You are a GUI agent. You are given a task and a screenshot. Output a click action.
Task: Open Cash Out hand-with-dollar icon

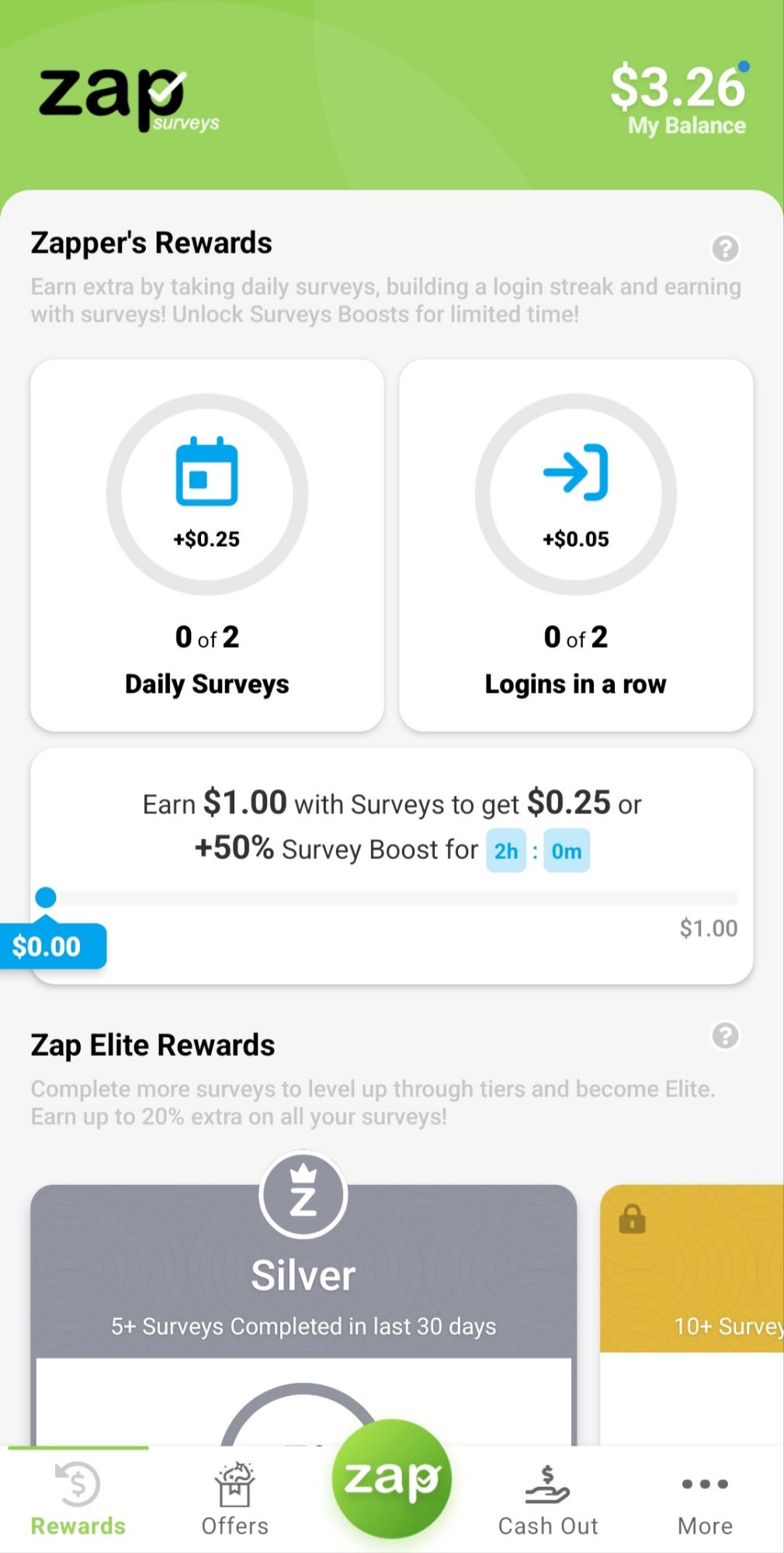548,1483
